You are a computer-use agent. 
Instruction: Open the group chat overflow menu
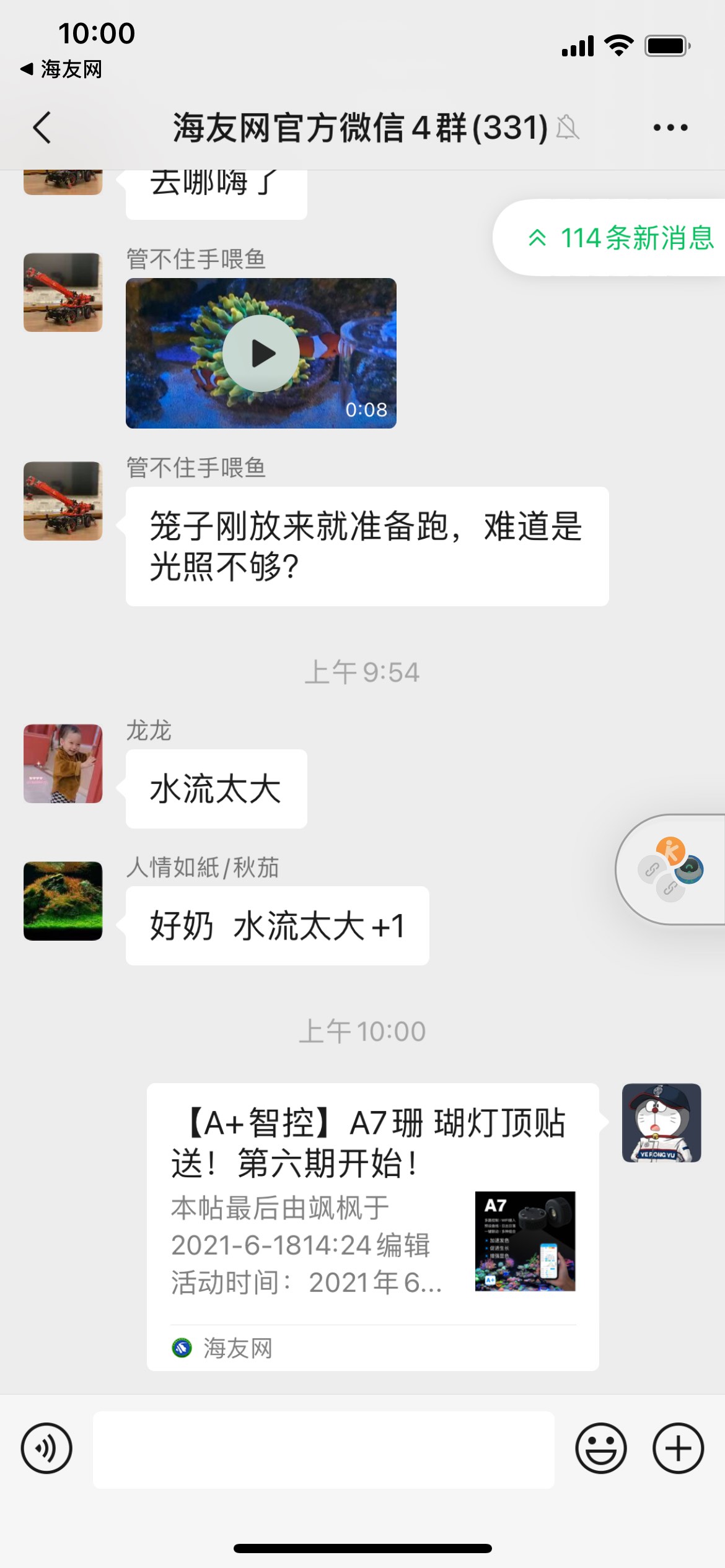pos(670,128)
